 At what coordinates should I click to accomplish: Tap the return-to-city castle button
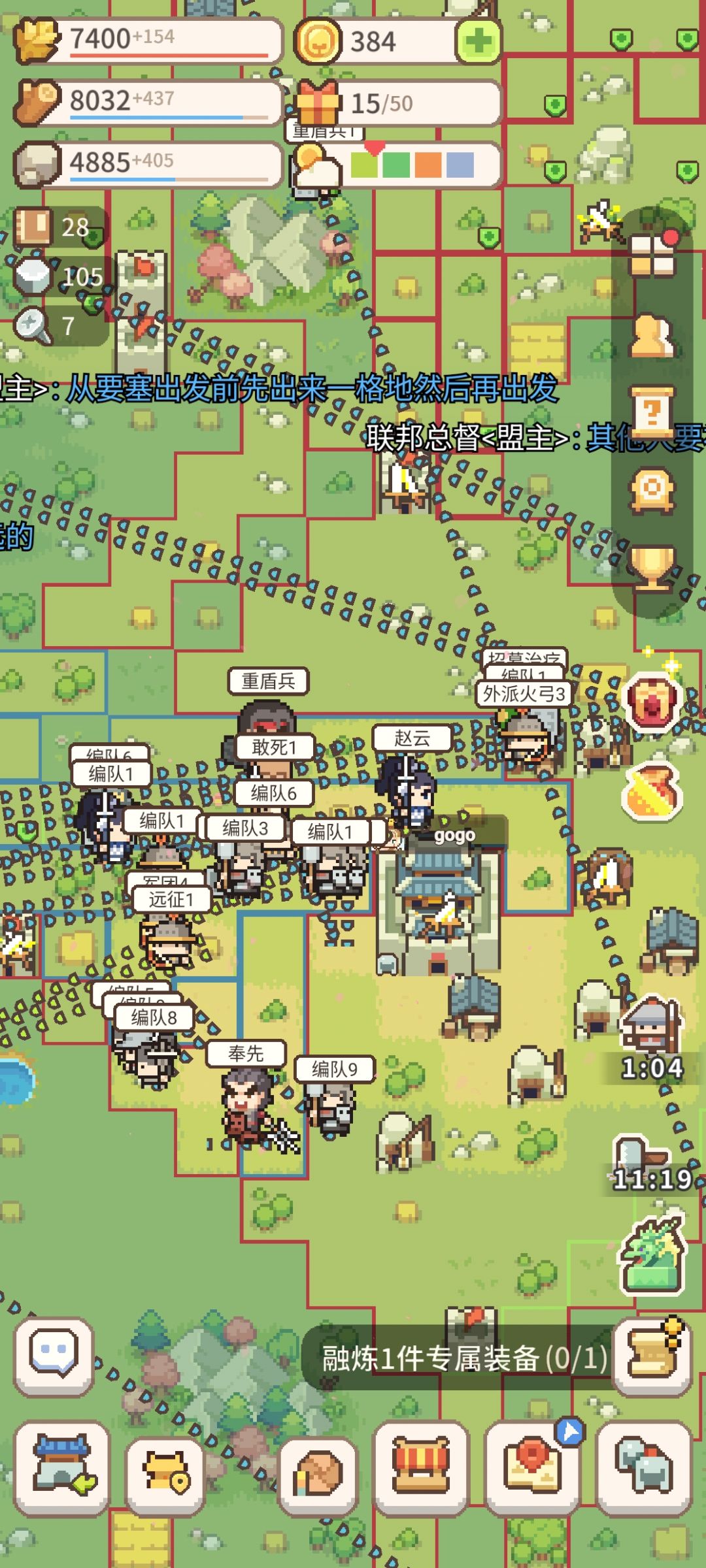[x=62, y=1469]
